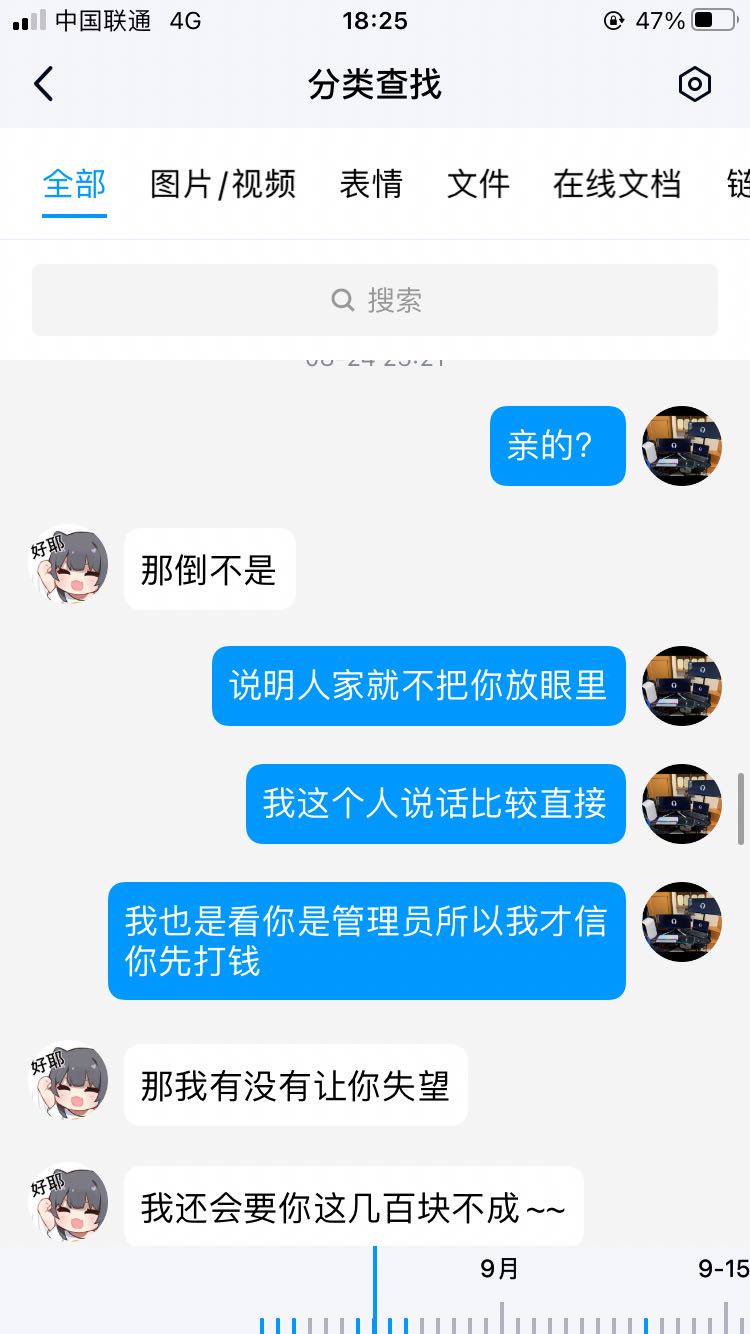Screen dimensions: 750x1334
Task: Tap the sender's desk-photo avatar
Action: coord(681,446)
